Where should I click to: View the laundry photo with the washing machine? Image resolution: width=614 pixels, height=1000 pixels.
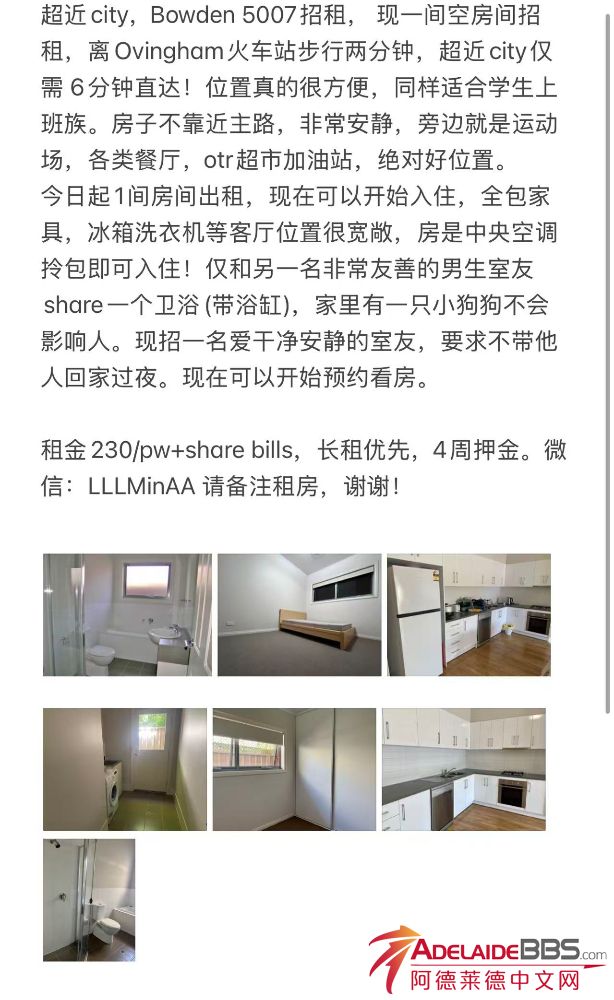click(125, 769)
